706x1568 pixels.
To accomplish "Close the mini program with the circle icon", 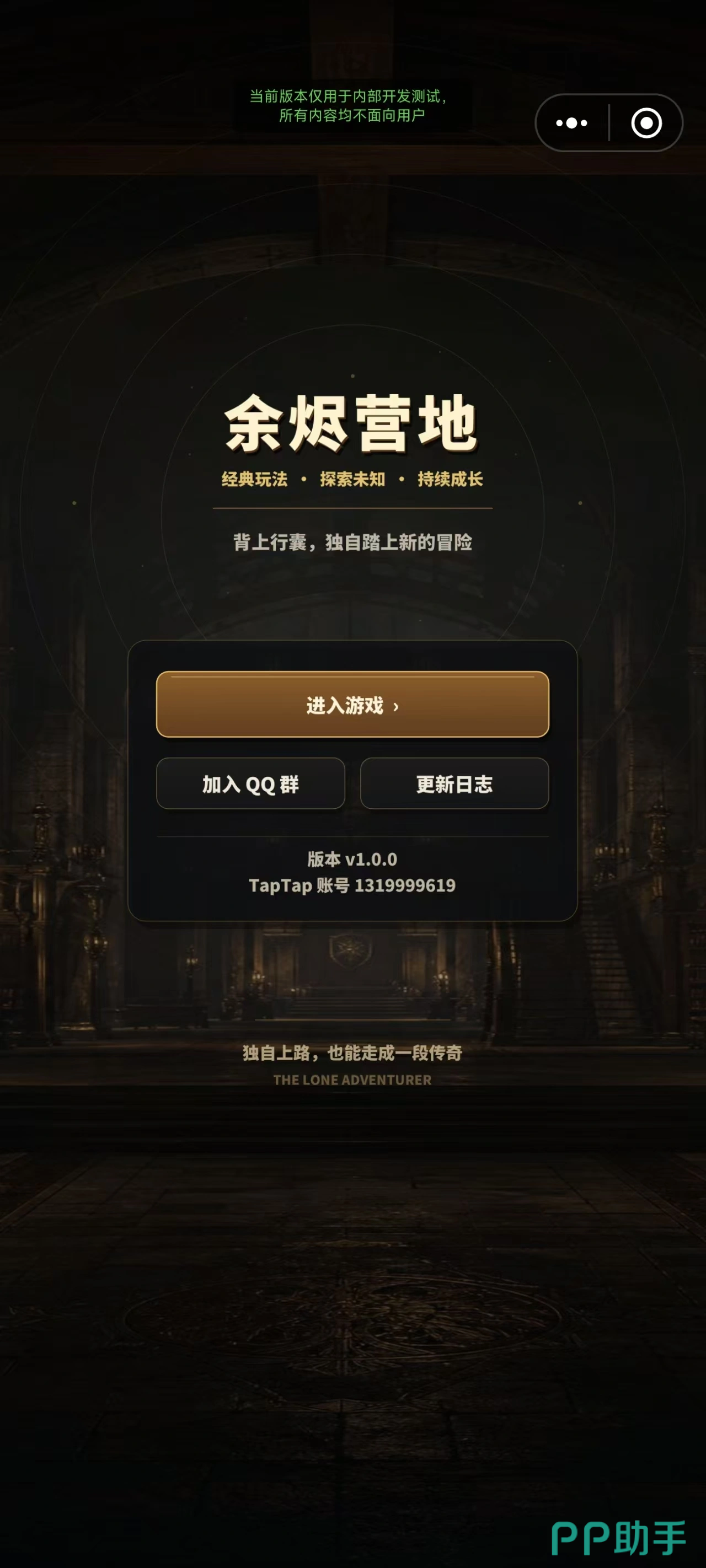I will (646, 123).
